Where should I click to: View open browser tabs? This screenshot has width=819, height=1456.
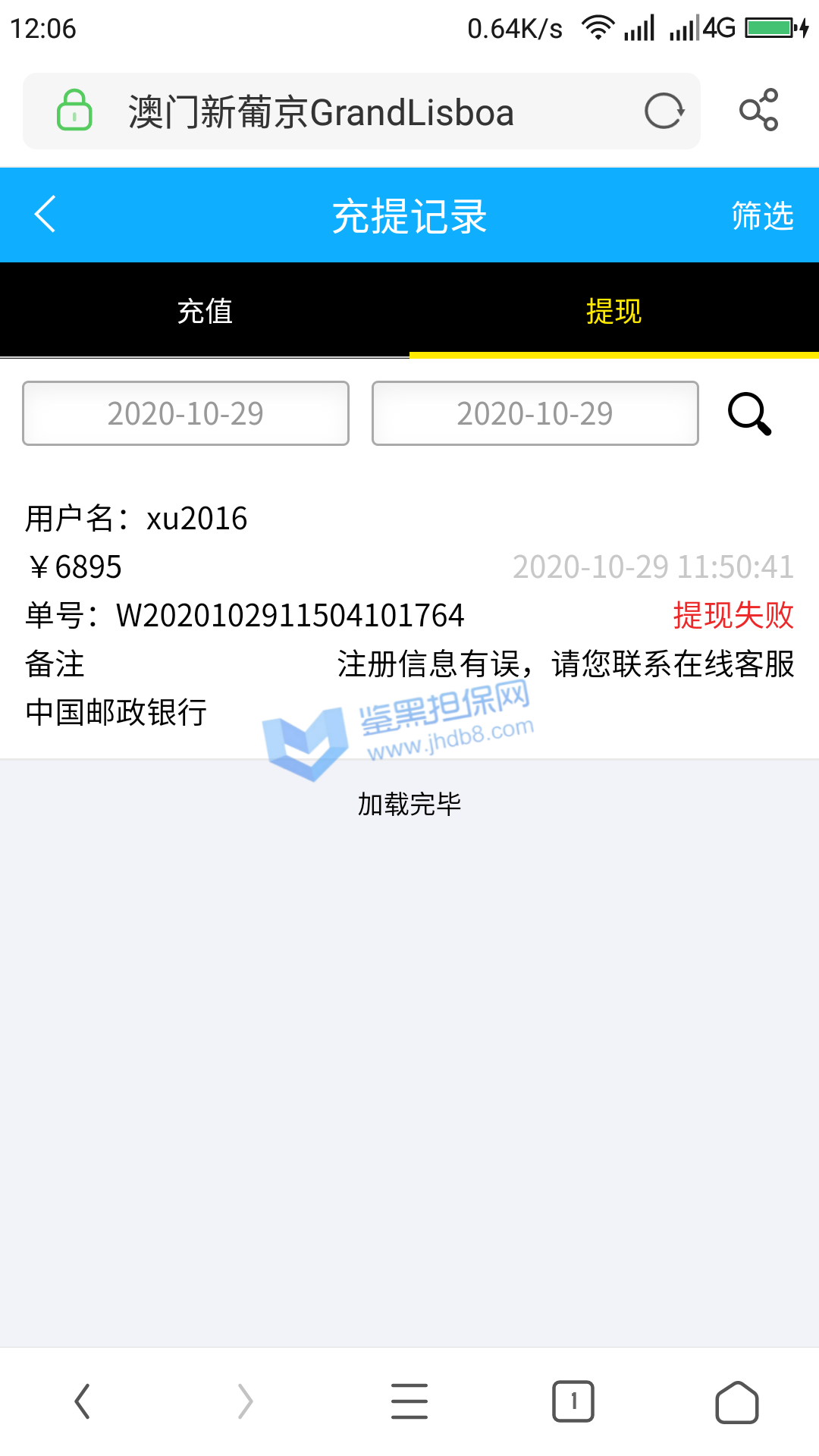[x=573, y=1401]
